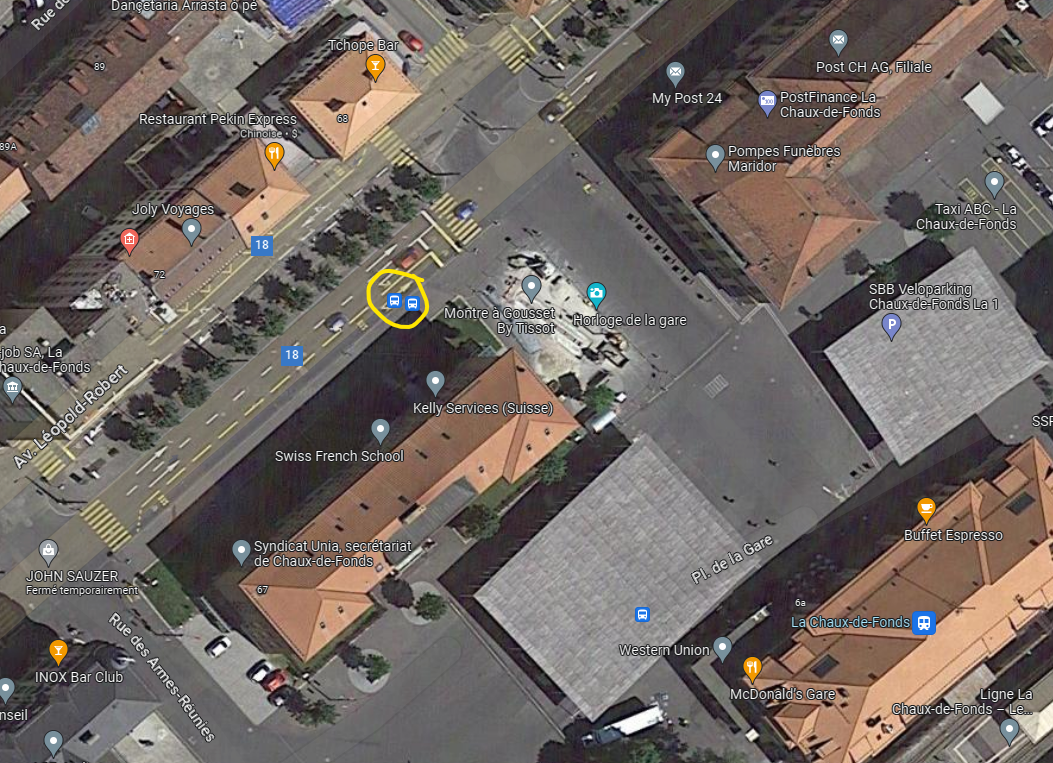
Task: Select the Kelly Services (Suisse) pin
Action: (435, 381)
